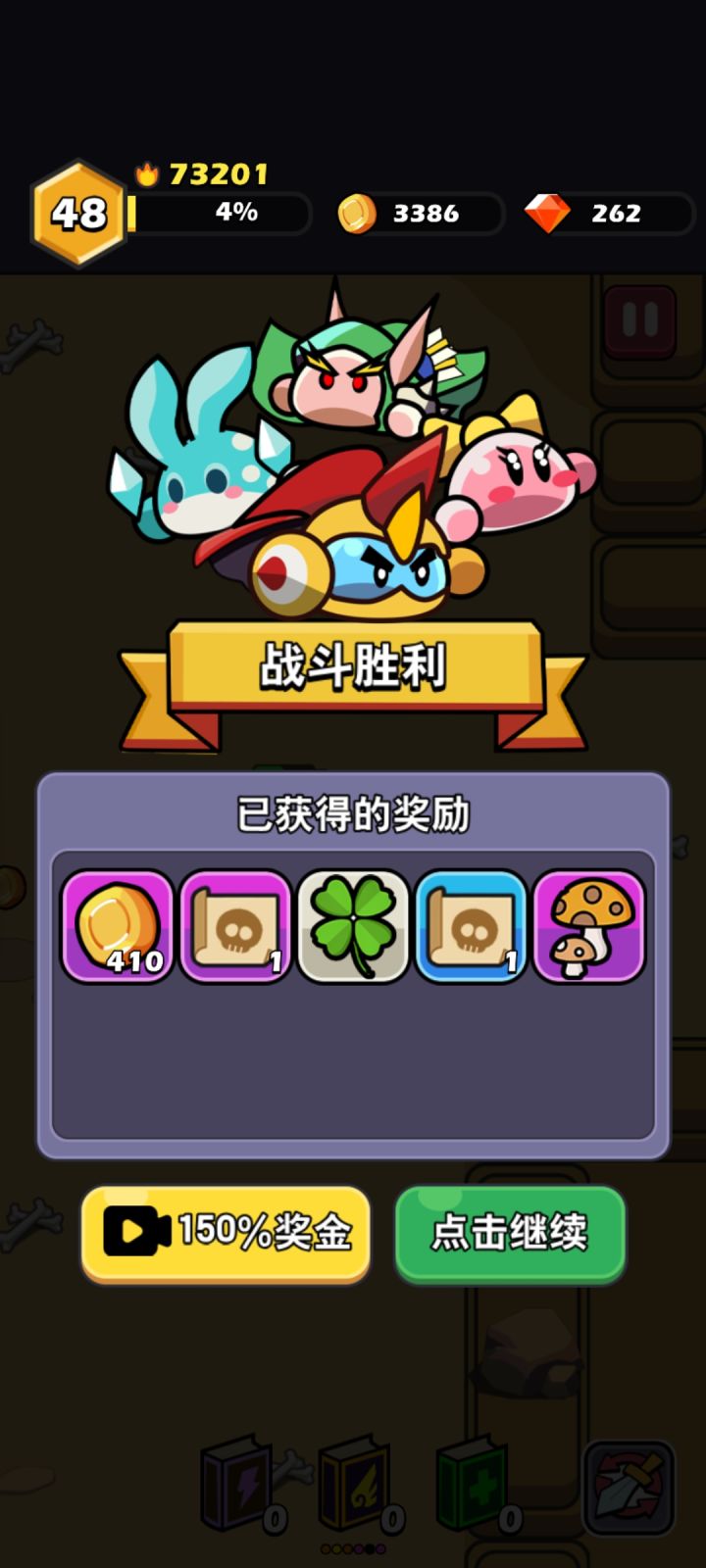Select the mushroom reward icon
This screenshot has height=1568, width=706.
pyautogui.click(x=587, y=926)
